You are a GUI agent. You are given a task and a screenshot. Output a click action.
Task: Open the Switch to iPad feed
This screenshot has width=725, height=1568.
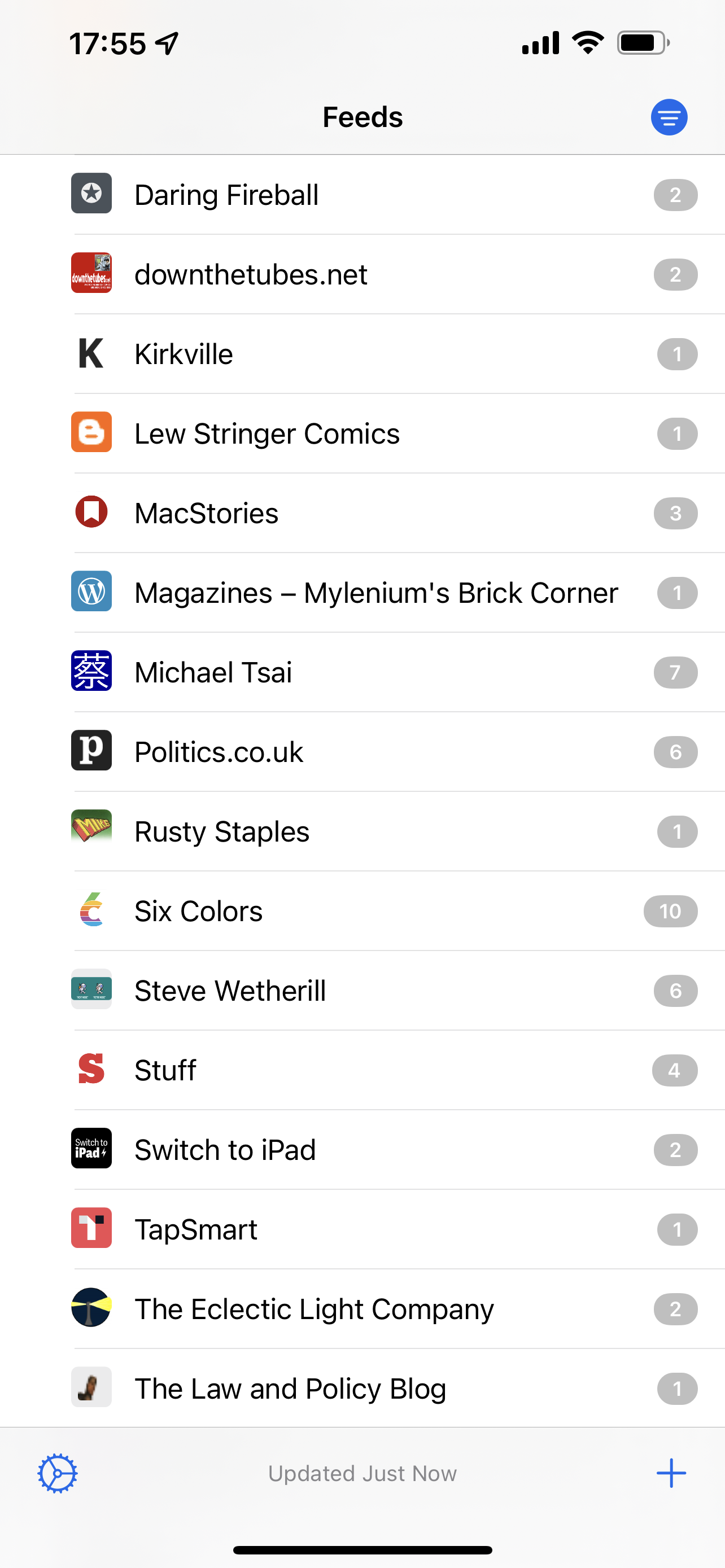[363, 1150]
